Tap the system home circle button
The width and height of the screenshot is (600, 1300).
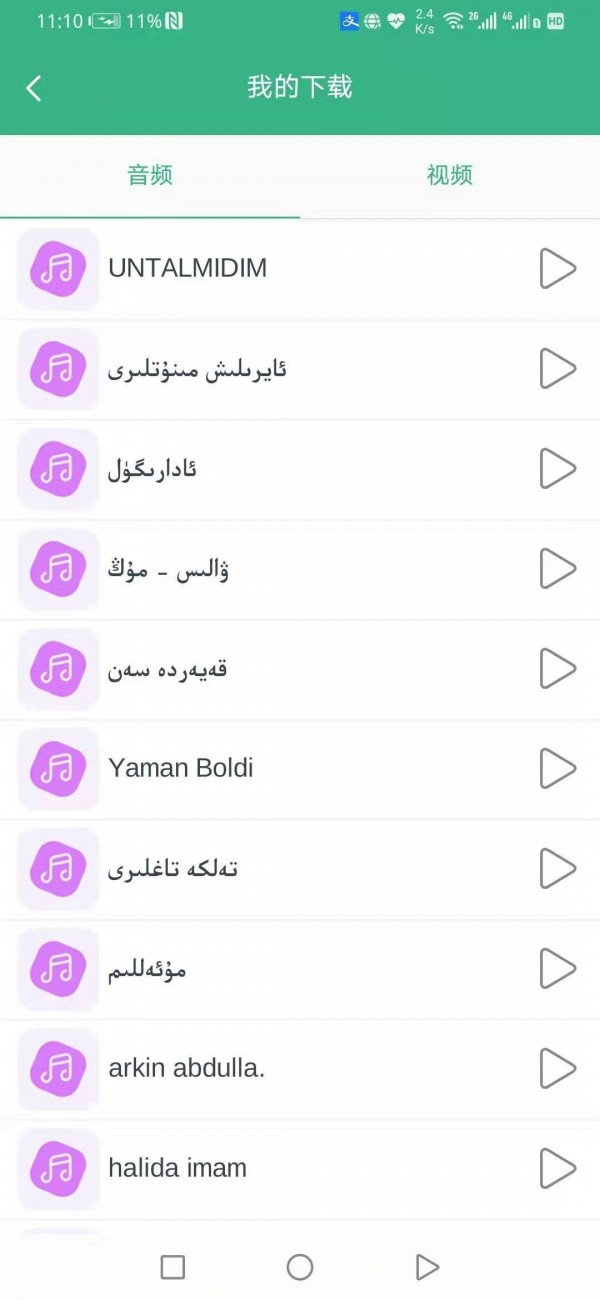300,1267
